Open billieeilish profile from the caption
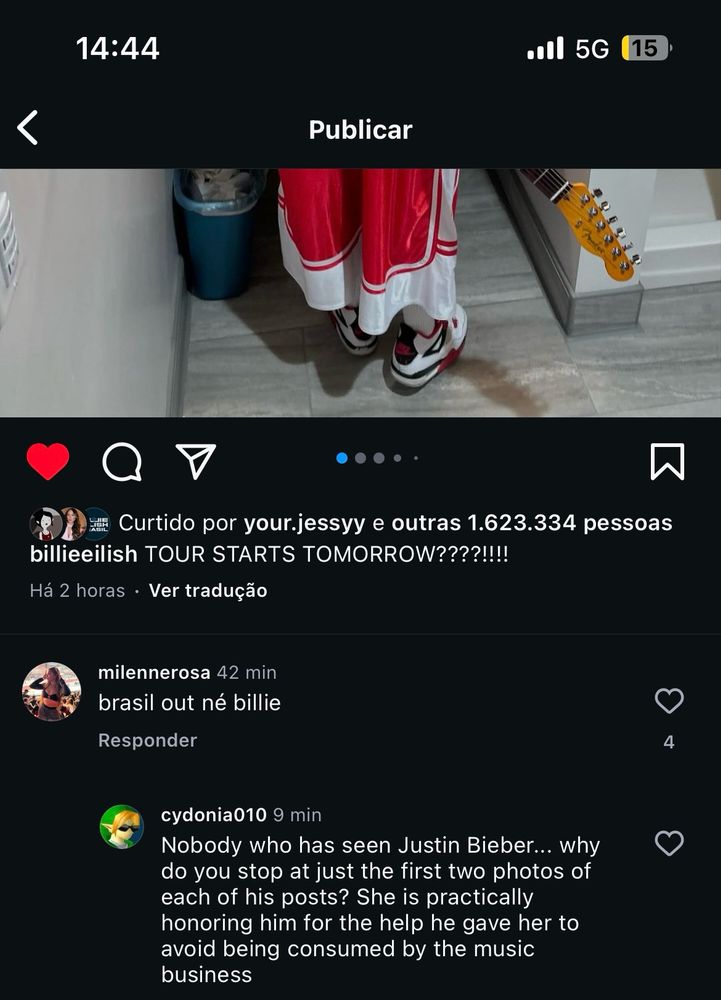This screenshot has height=1000, width=721. click(x=84, y=555)
